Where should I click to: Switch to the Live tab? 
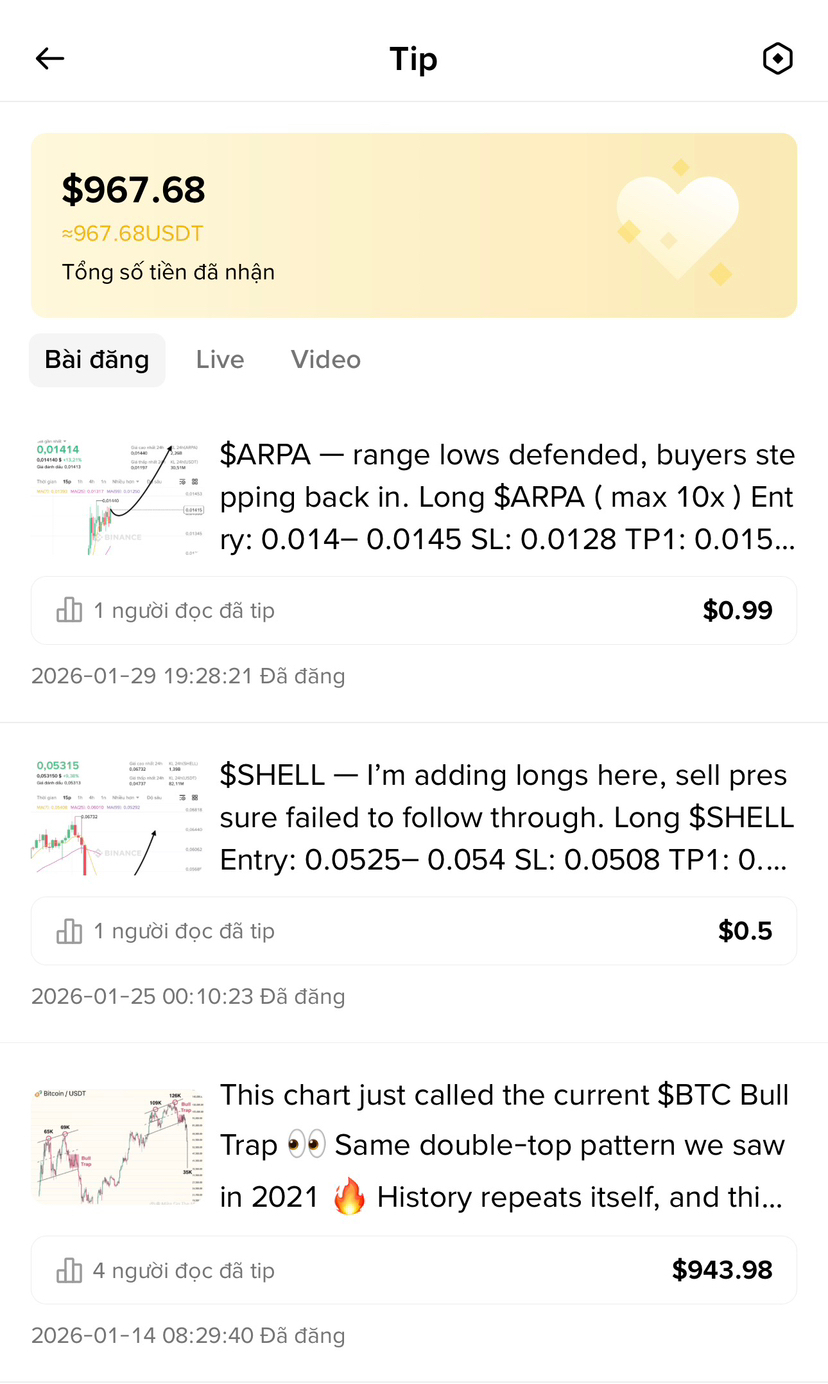click(220, 360)
